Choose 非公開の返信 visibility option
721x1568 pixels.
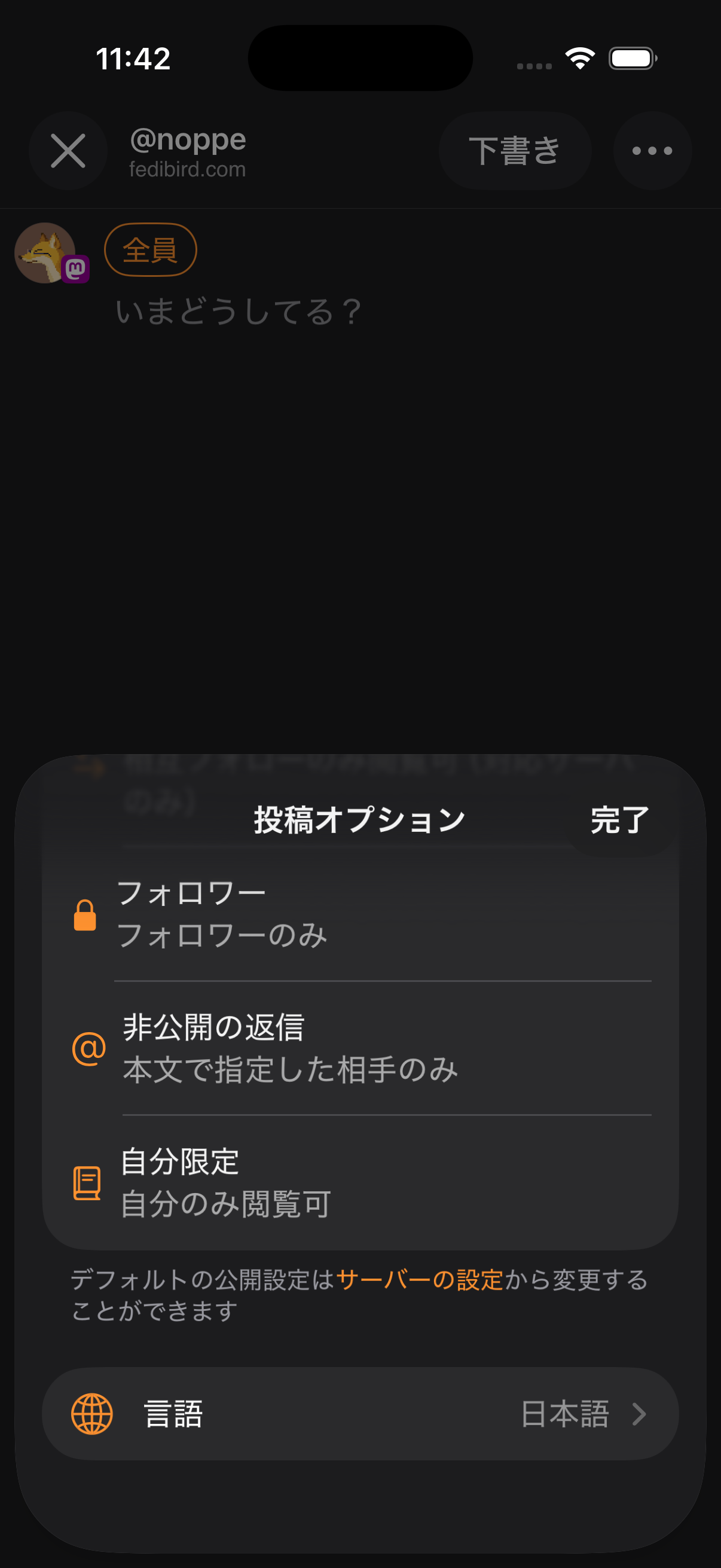coord(360,1048)
